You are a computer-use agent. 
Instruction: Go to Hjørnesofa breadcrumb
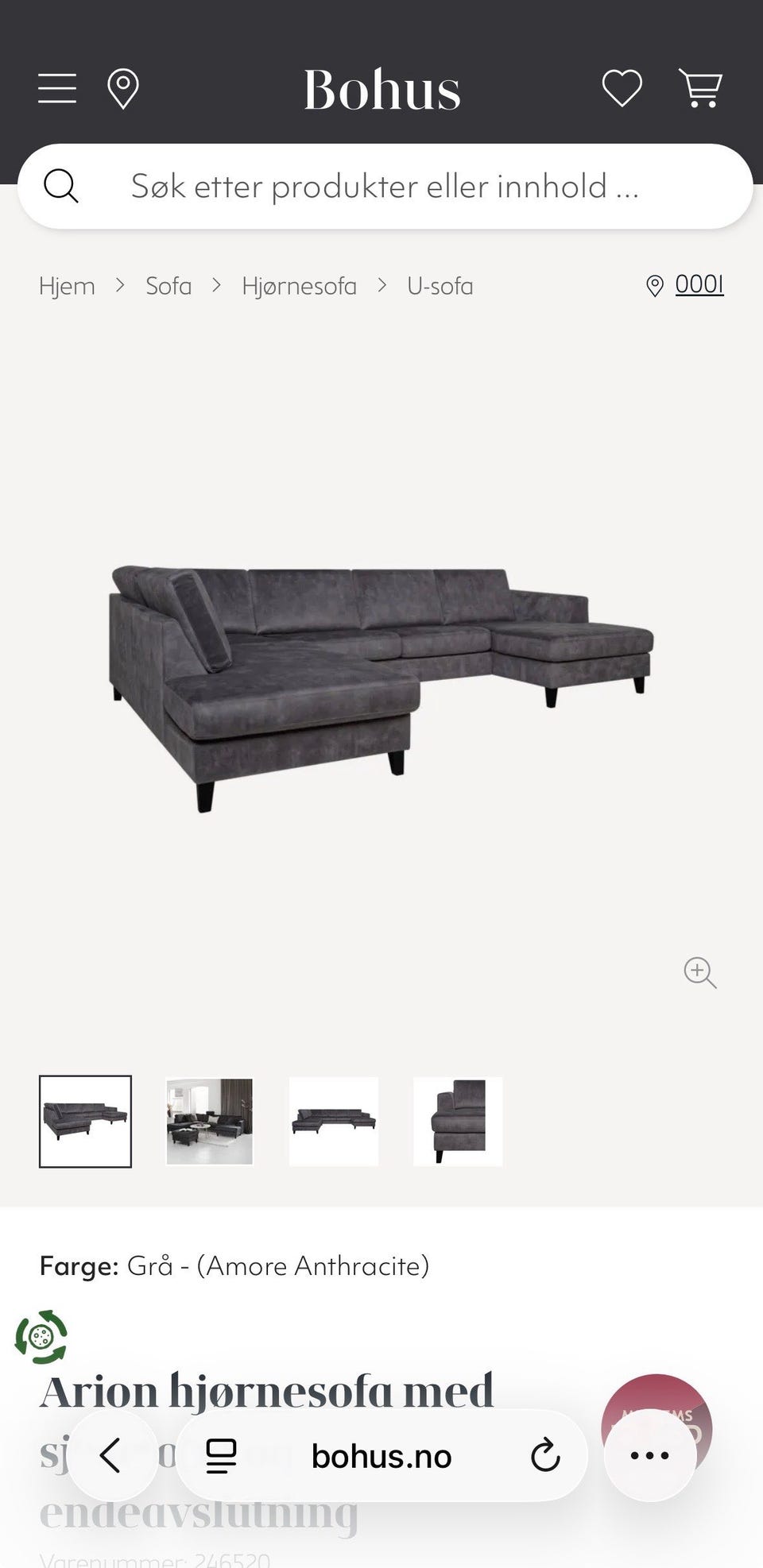pyautogui.click(x=299, y=286)
